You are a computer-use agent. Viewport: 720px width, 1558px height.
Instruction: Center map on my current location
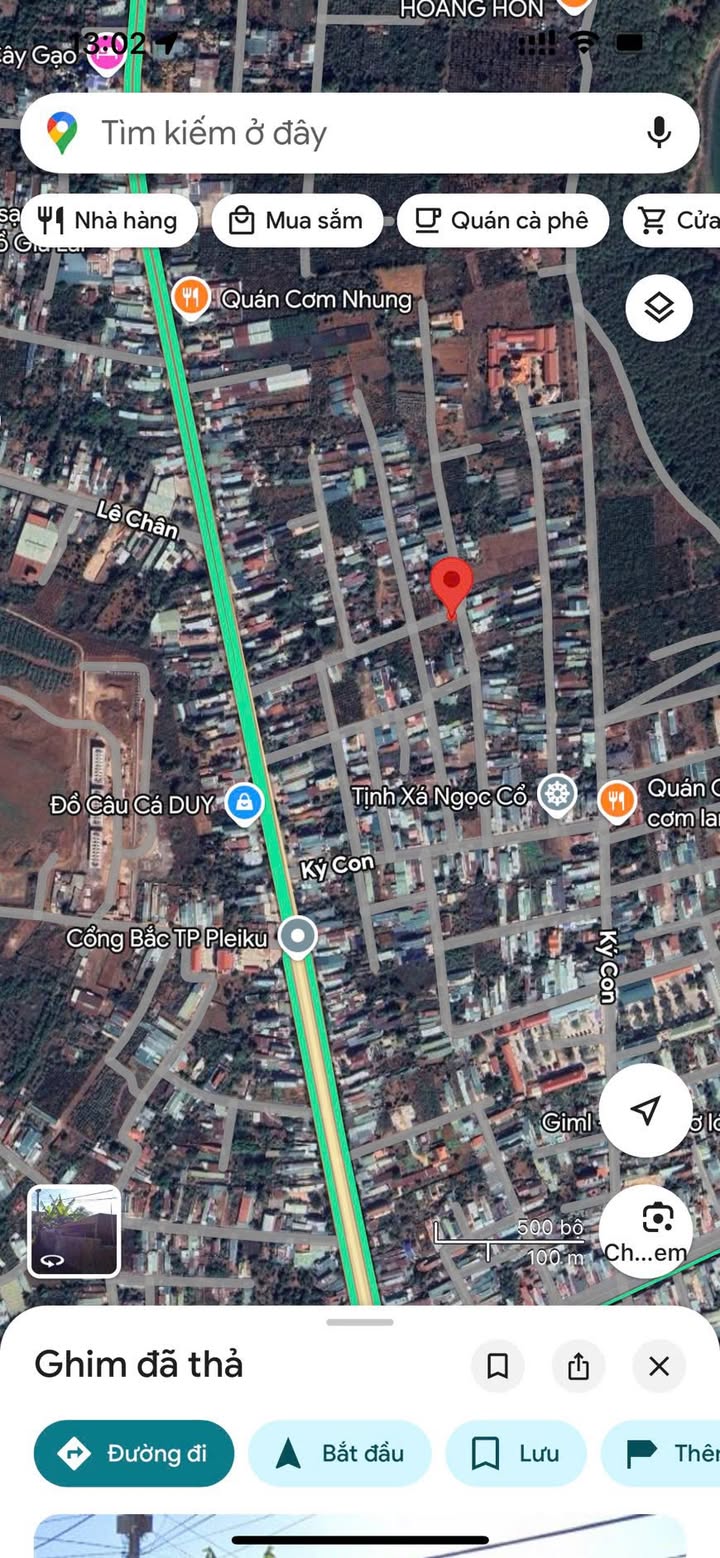[646, 1109]
